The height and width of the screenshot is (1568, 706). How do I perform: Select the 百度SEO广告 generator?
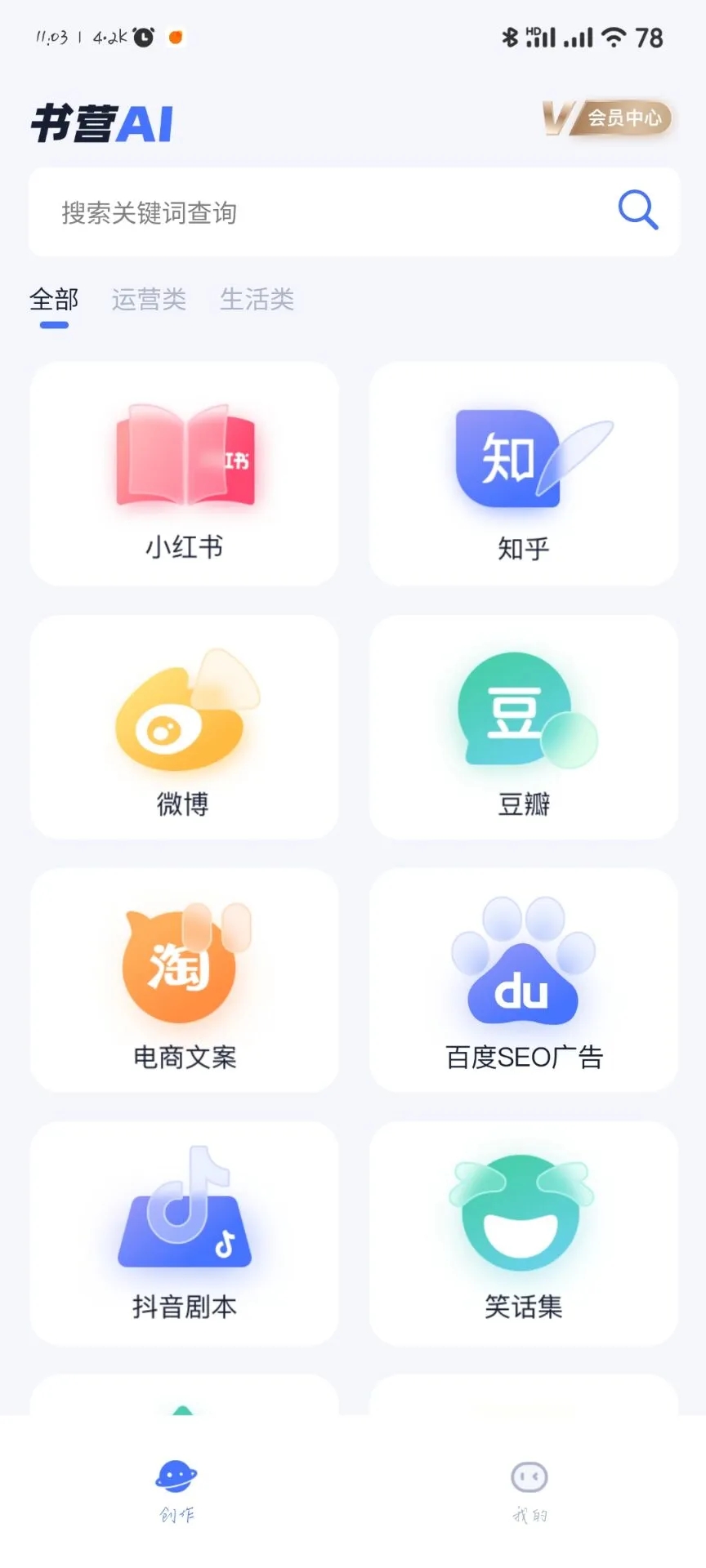pyautogui.click(x=523, y=980)
